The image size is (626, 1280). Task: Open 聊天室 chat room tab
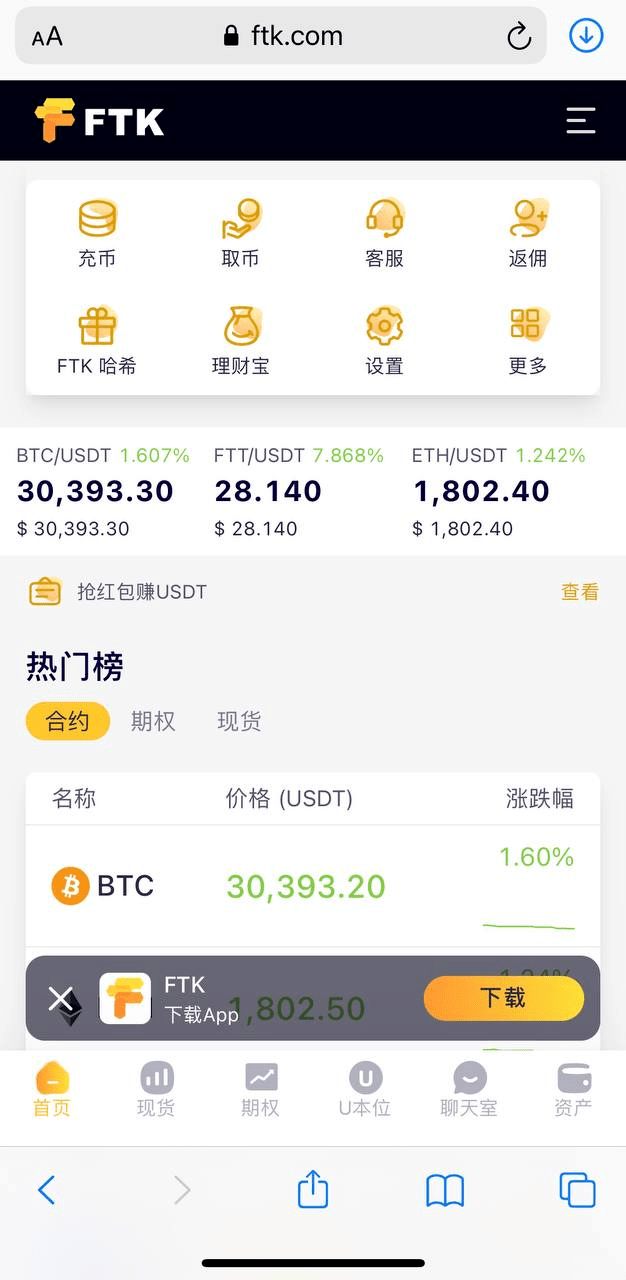coord(469,1090)
